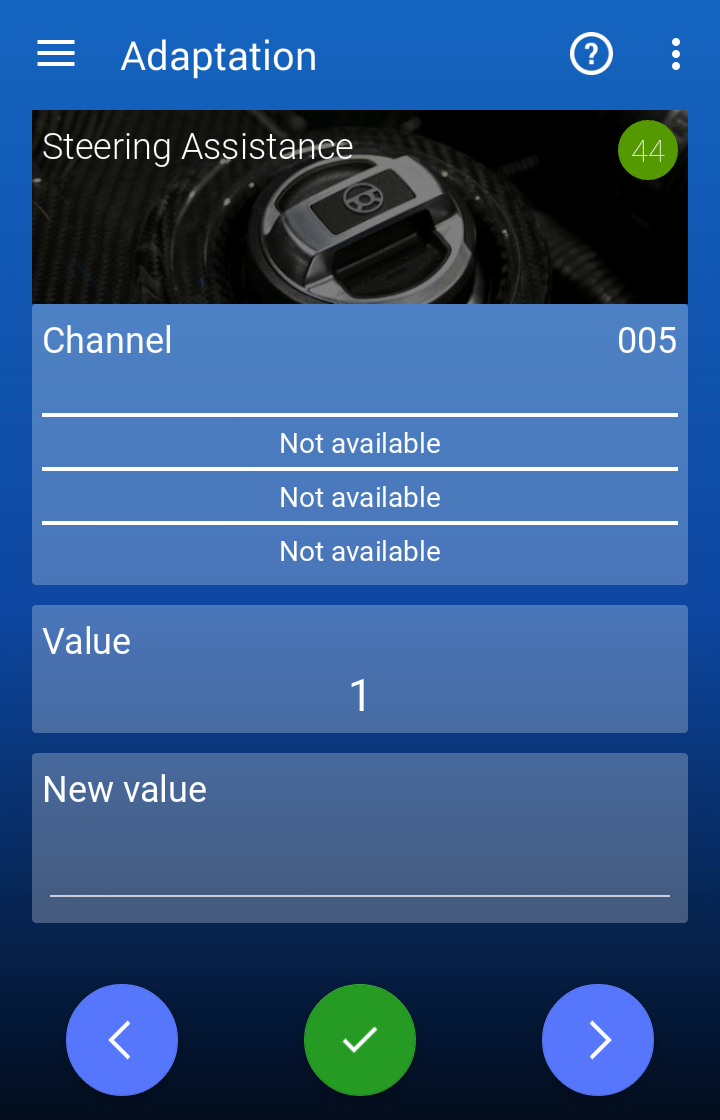
Task: Select the next channel arrow button
Action: tap(598, 1040)
